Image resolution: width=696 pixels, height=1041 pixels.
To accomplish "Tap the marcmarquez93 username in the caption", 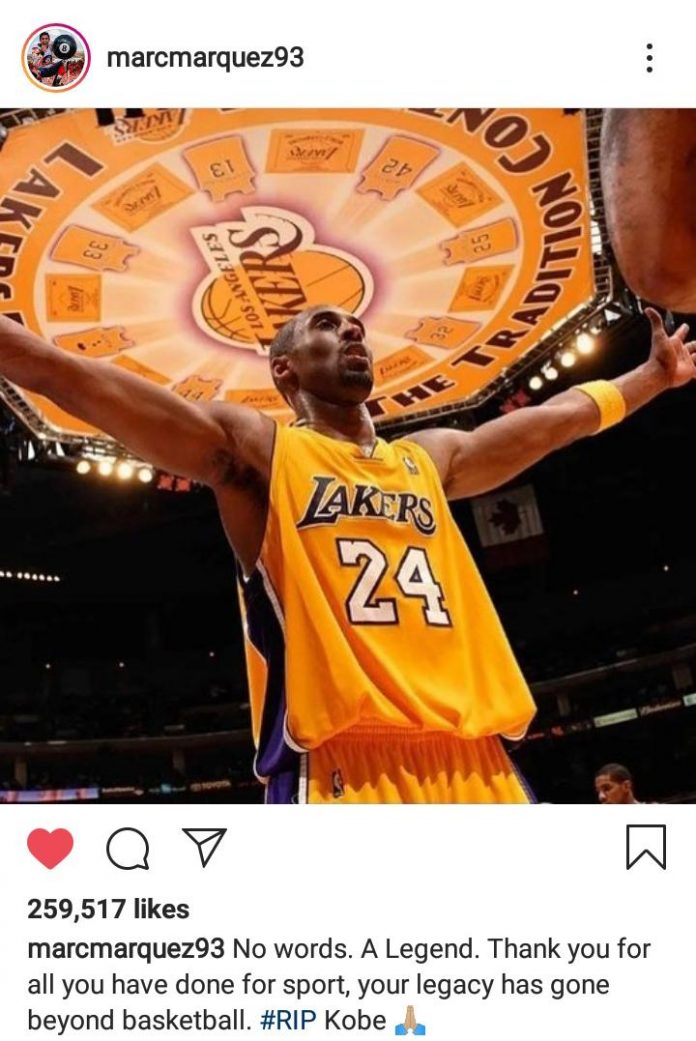I will (129, 948).
